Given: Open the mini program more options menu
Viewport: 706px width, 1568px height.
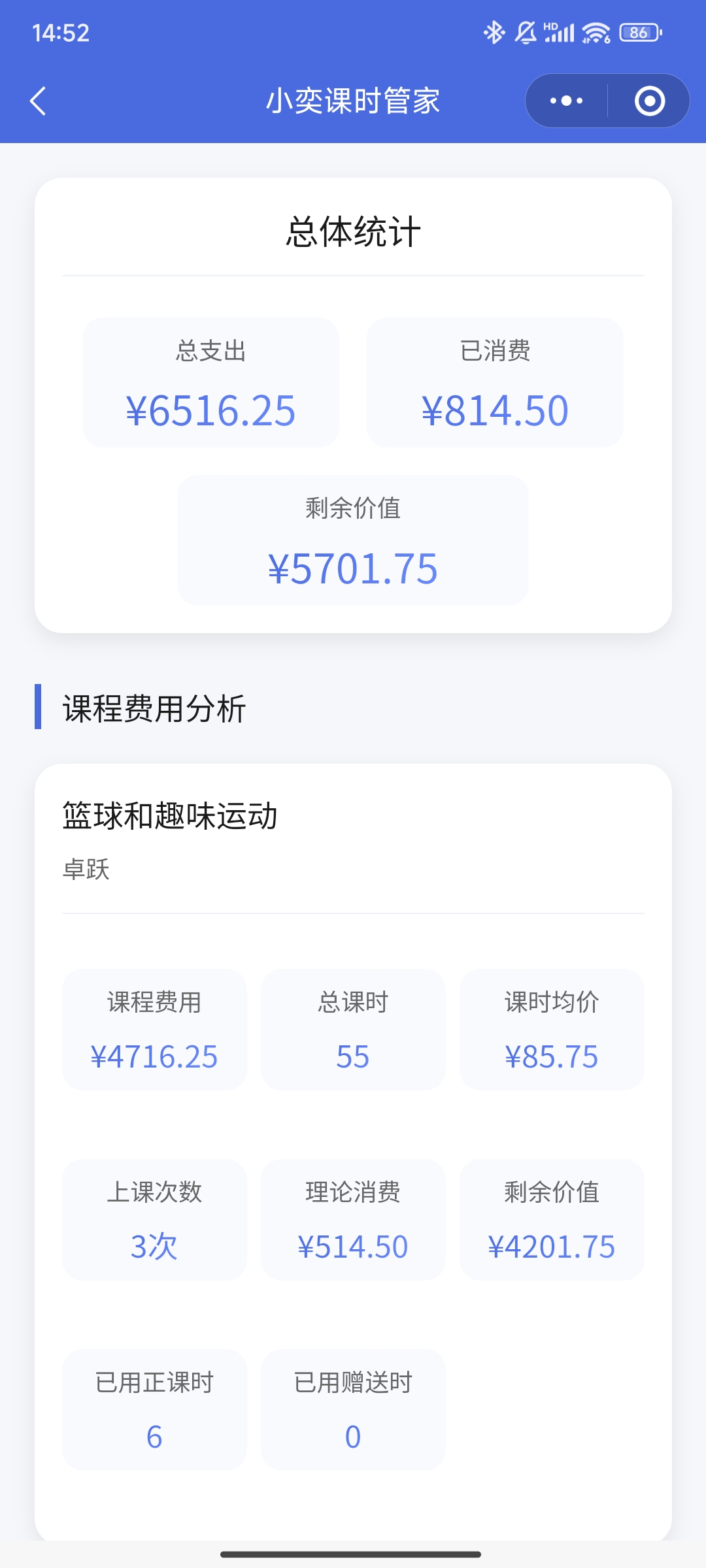Looking at the screenshot, I should click(566, 101).
